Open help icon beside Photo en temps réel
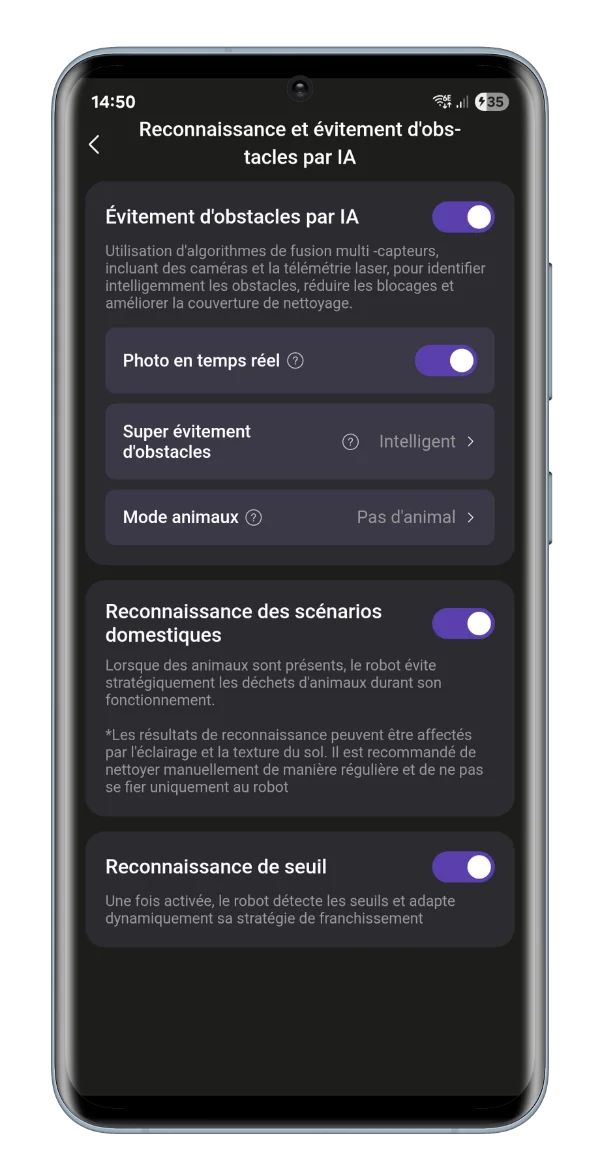Image resolution: width=600 pixels, height=1173 pixels. pyautogui.click(x=295, y=361)
